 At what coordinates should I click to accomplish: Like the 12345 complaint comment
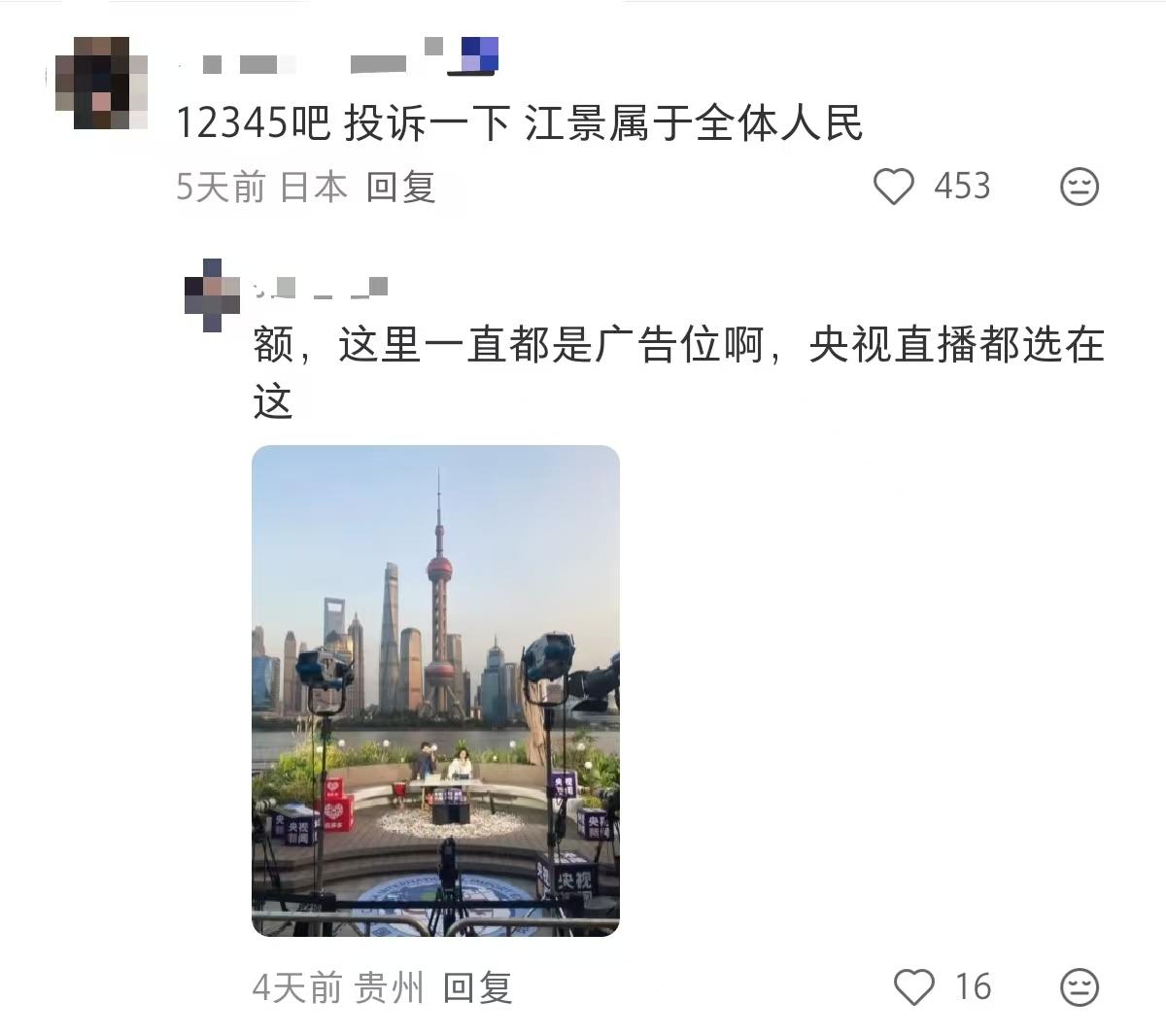tap(894, 186)
